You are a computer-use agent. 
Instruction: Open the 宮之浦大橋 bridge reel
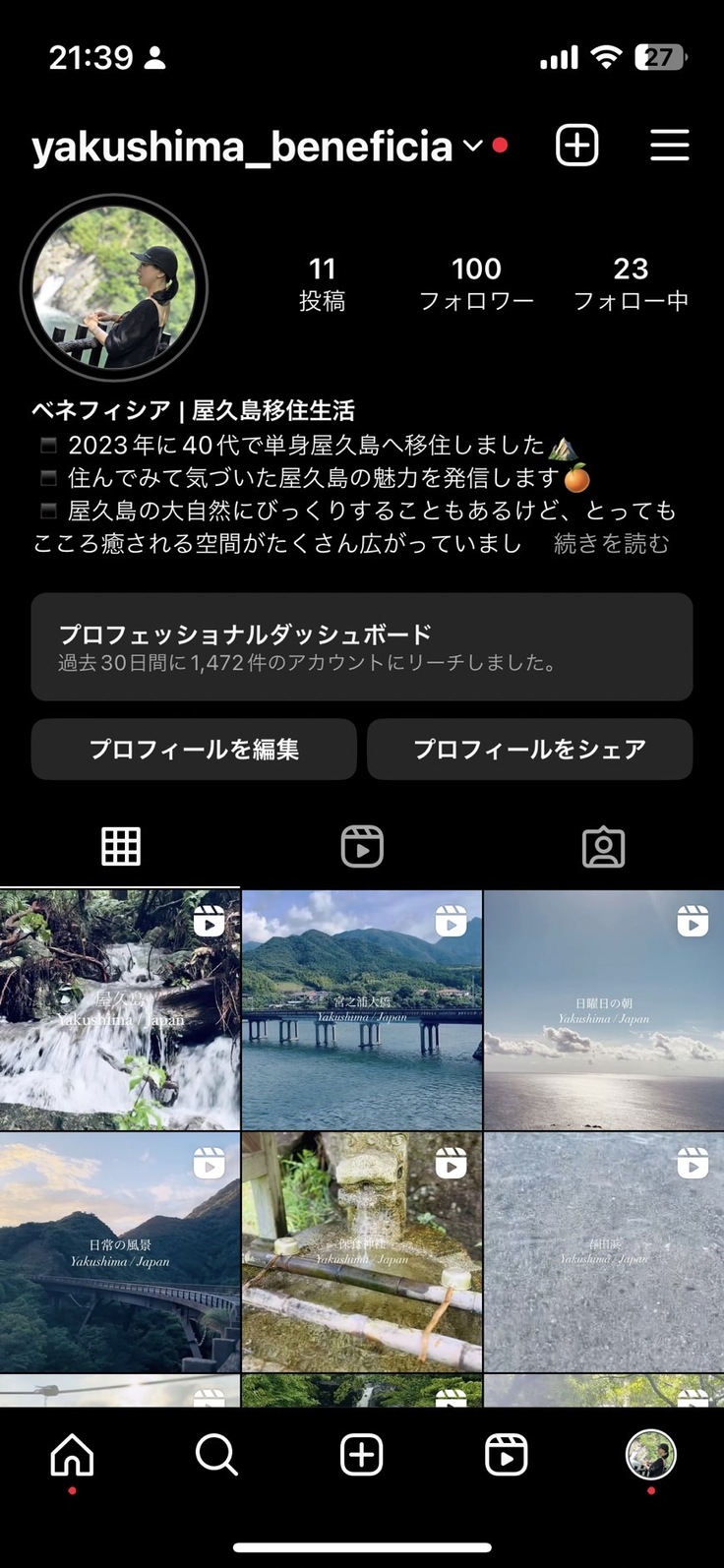[x=361, y=1010]
